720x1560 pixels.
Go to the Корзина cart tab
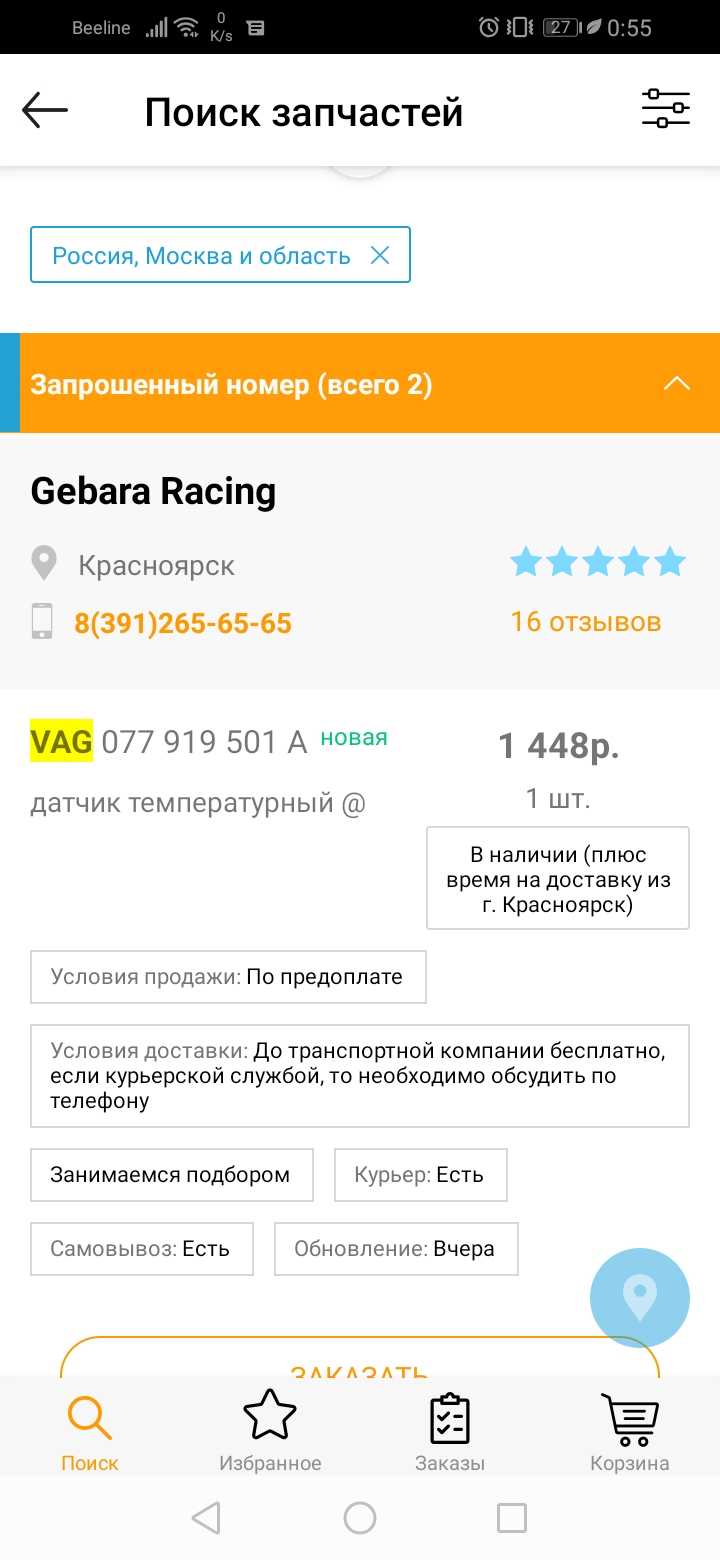[x=630, y=1433]
